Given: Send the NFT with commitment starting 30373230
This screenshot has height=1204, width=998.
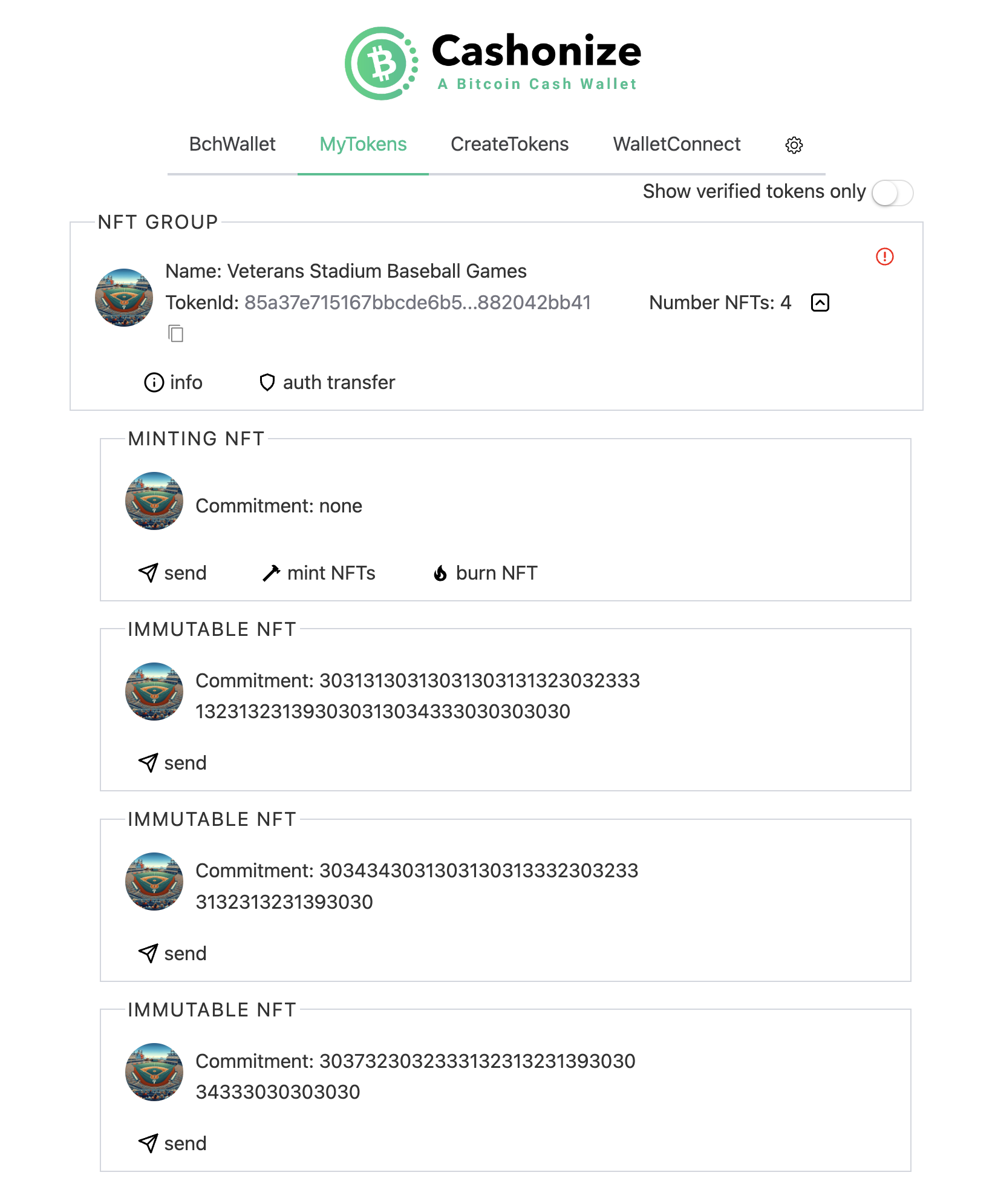Looking at the screenshot, I should [173, 1143].
